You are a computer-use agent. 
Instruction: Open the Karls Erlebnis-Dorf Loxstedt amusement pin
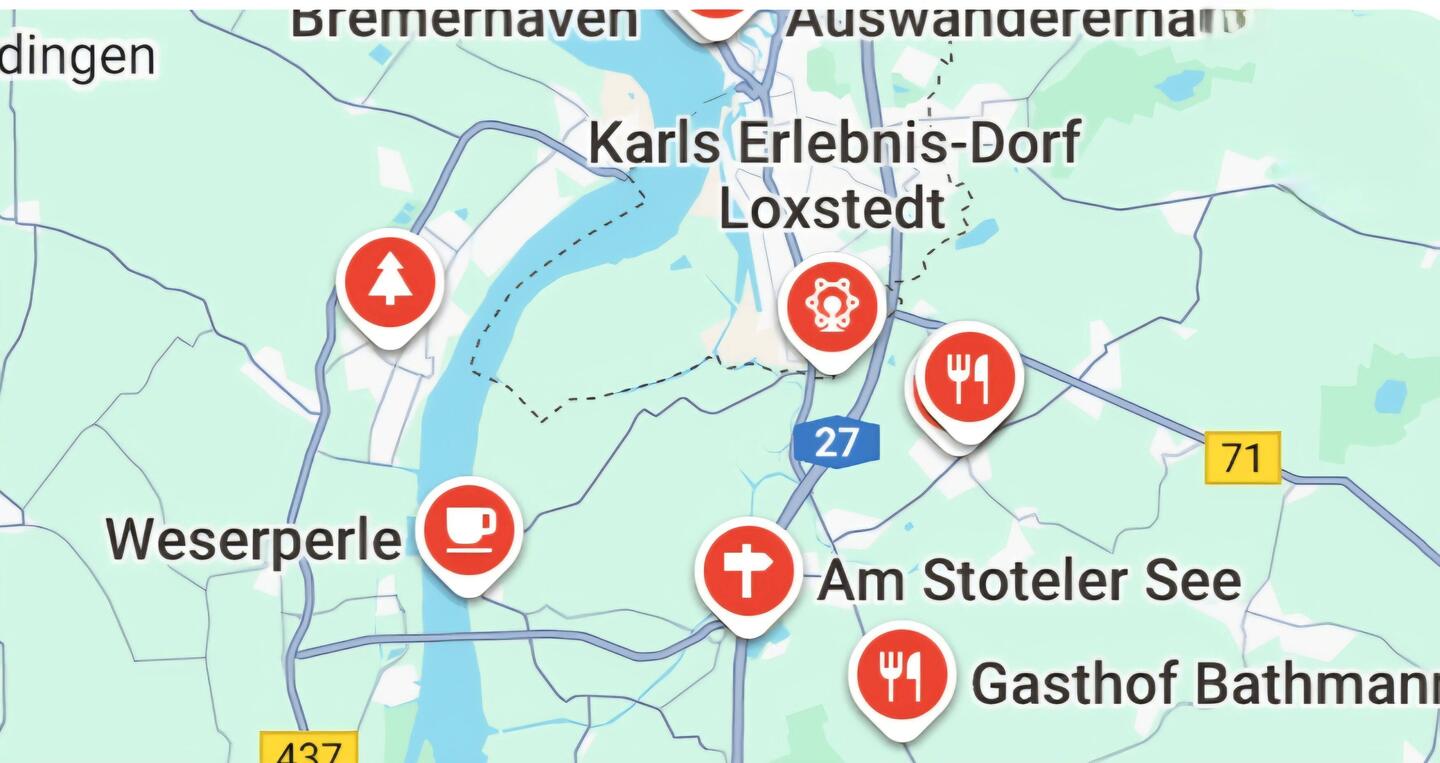pos(831,307)
